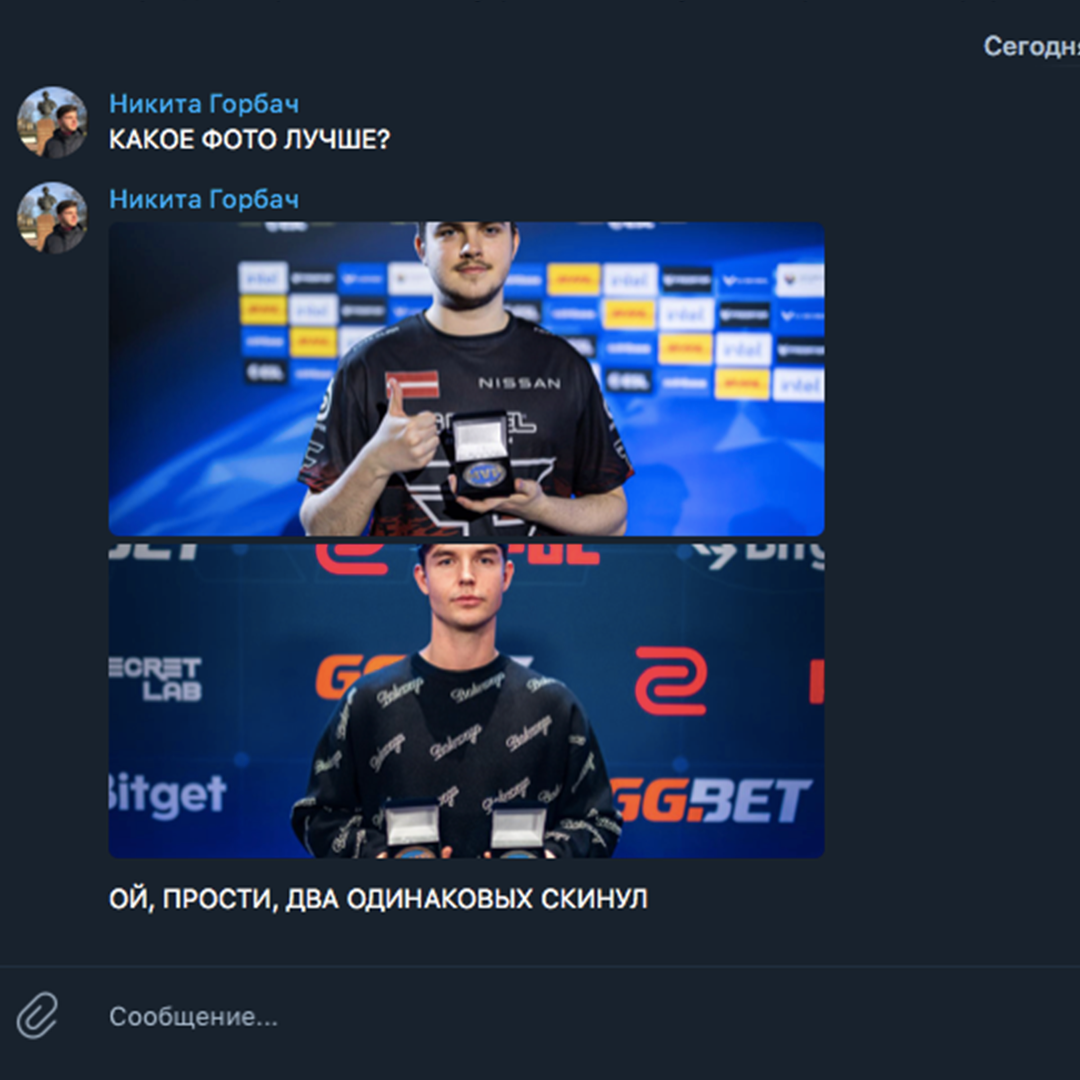This screenshot has width=1080, height=1080.
Task: Open the photo with the Nissan jersey
Action: [x=466, y=379]
